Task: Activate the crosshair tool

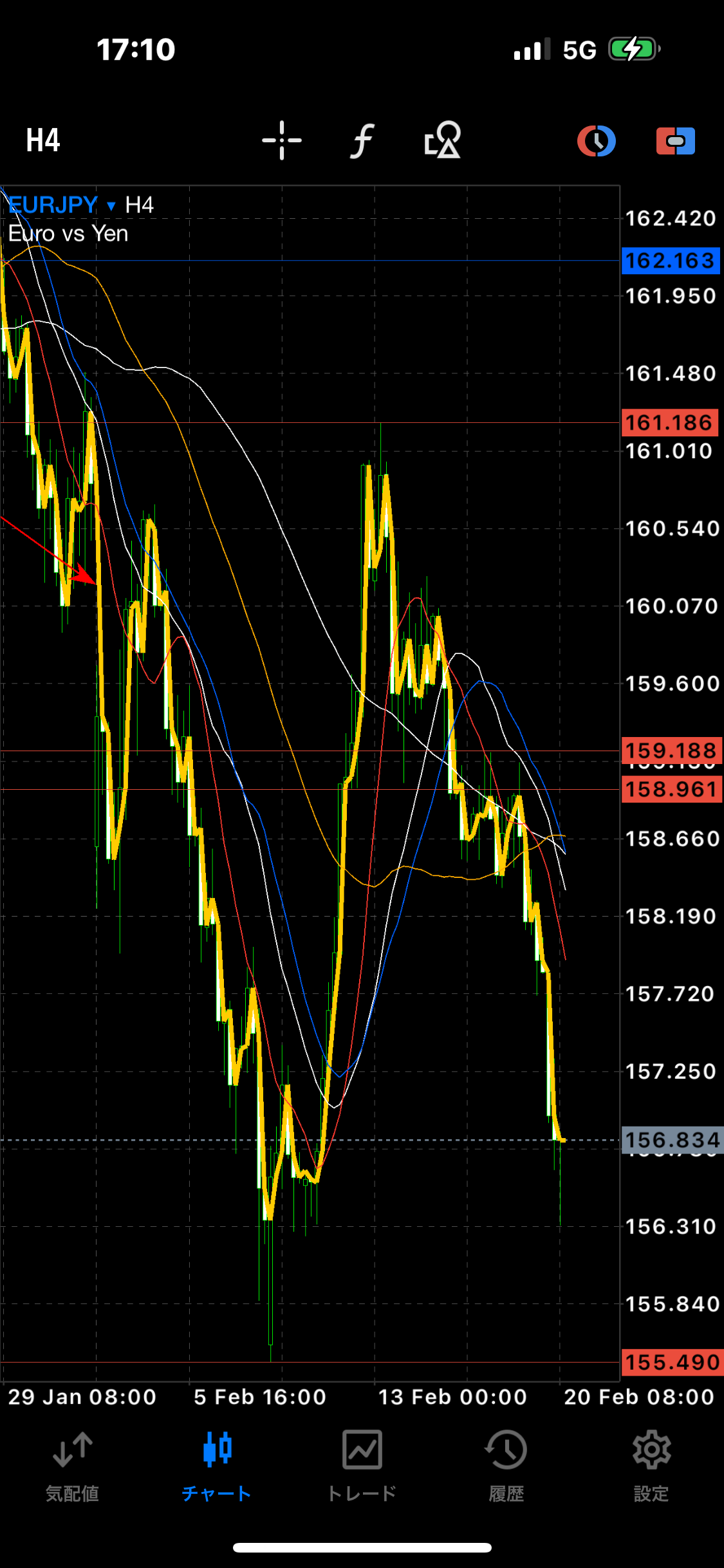Action: click(x=281, y=140)
